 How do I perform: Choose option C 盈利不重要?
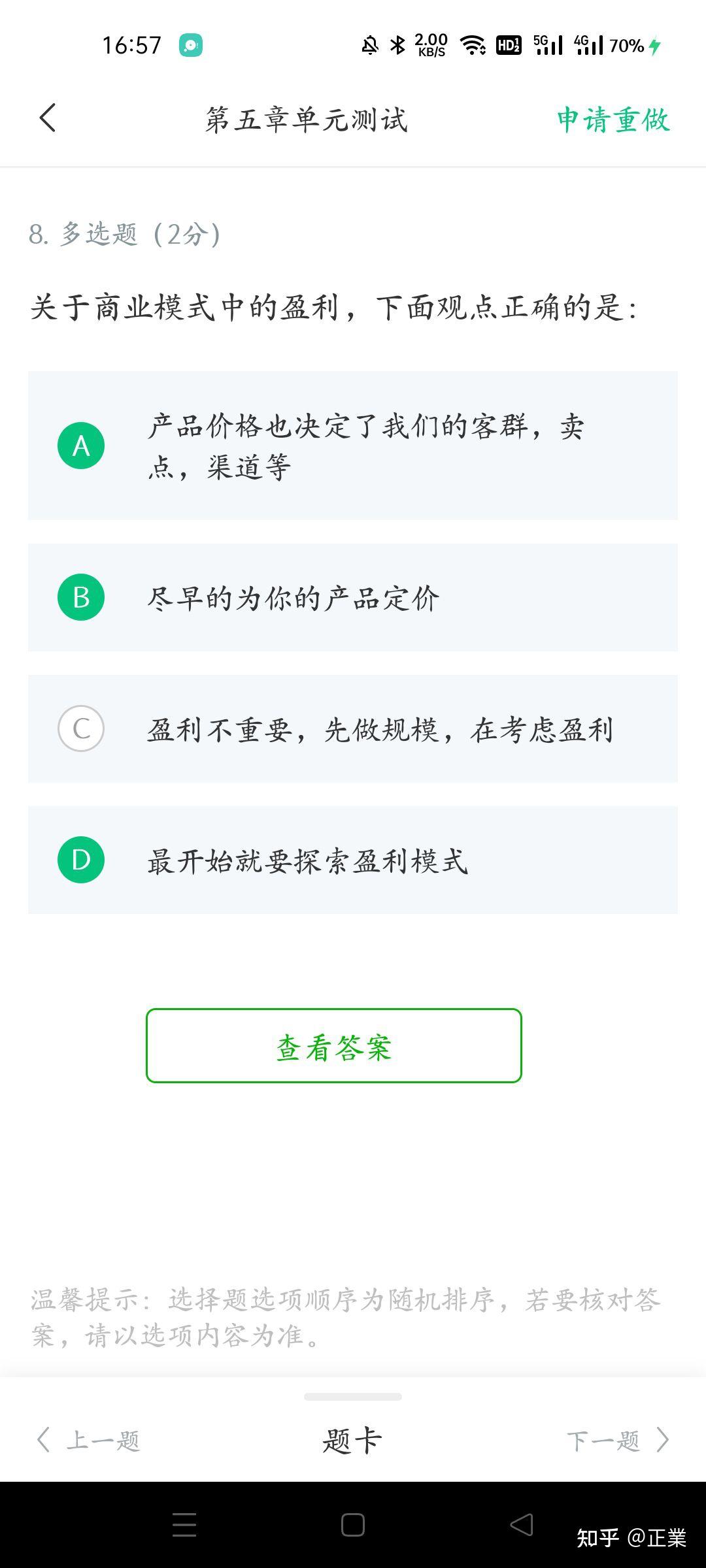pos(352,728)
